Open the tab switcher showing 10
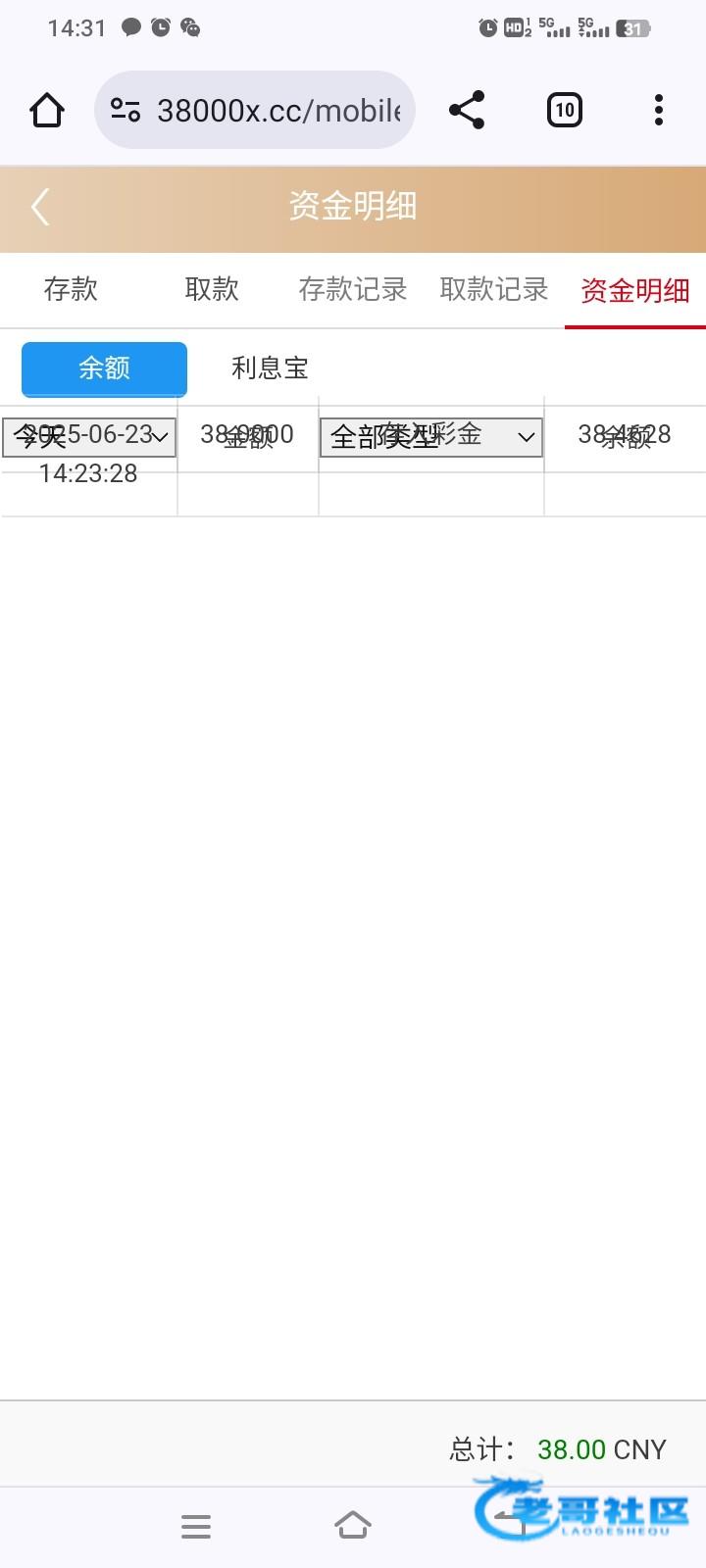Image resolution: width=706 pixels, height=1568 pixels. (x=564, y=110)
